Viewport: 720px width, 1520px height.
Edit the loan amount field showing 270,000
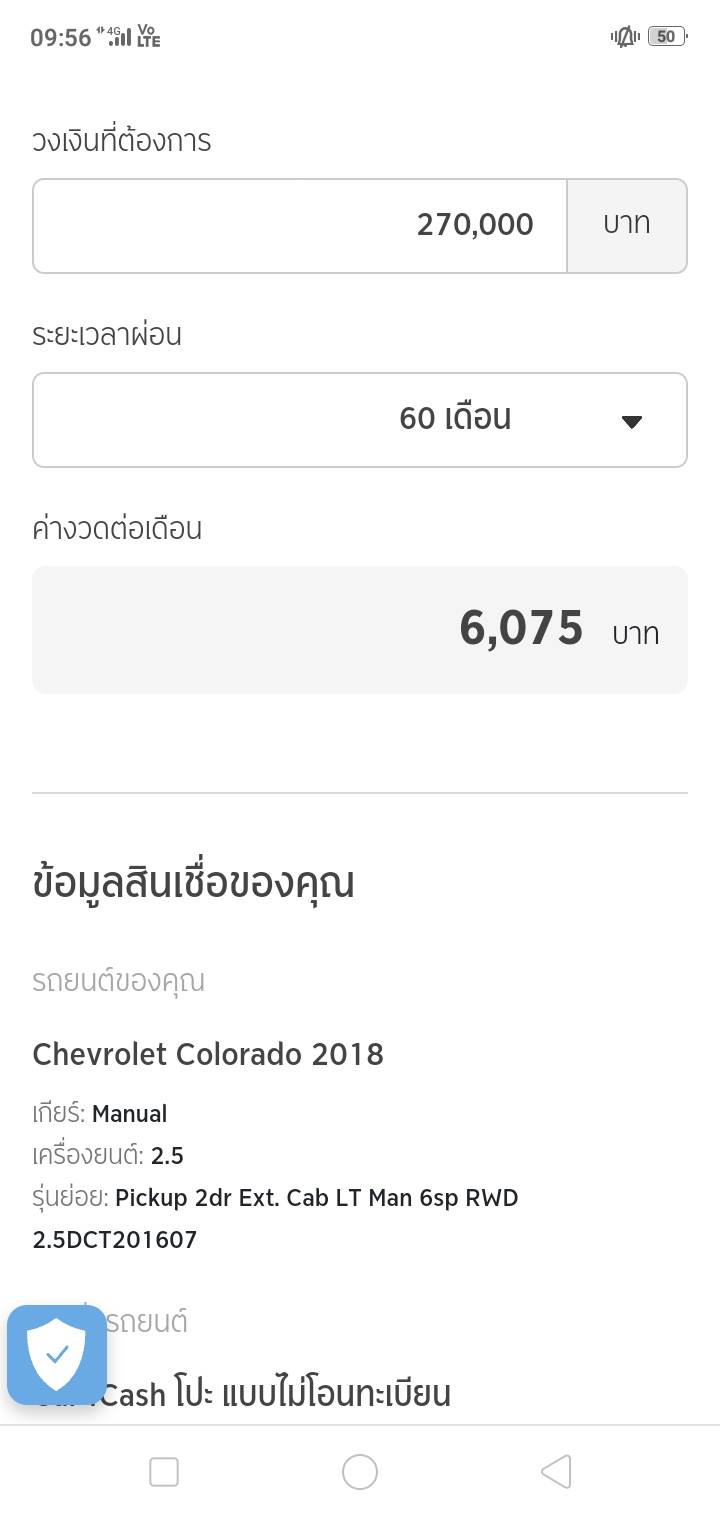300,225
